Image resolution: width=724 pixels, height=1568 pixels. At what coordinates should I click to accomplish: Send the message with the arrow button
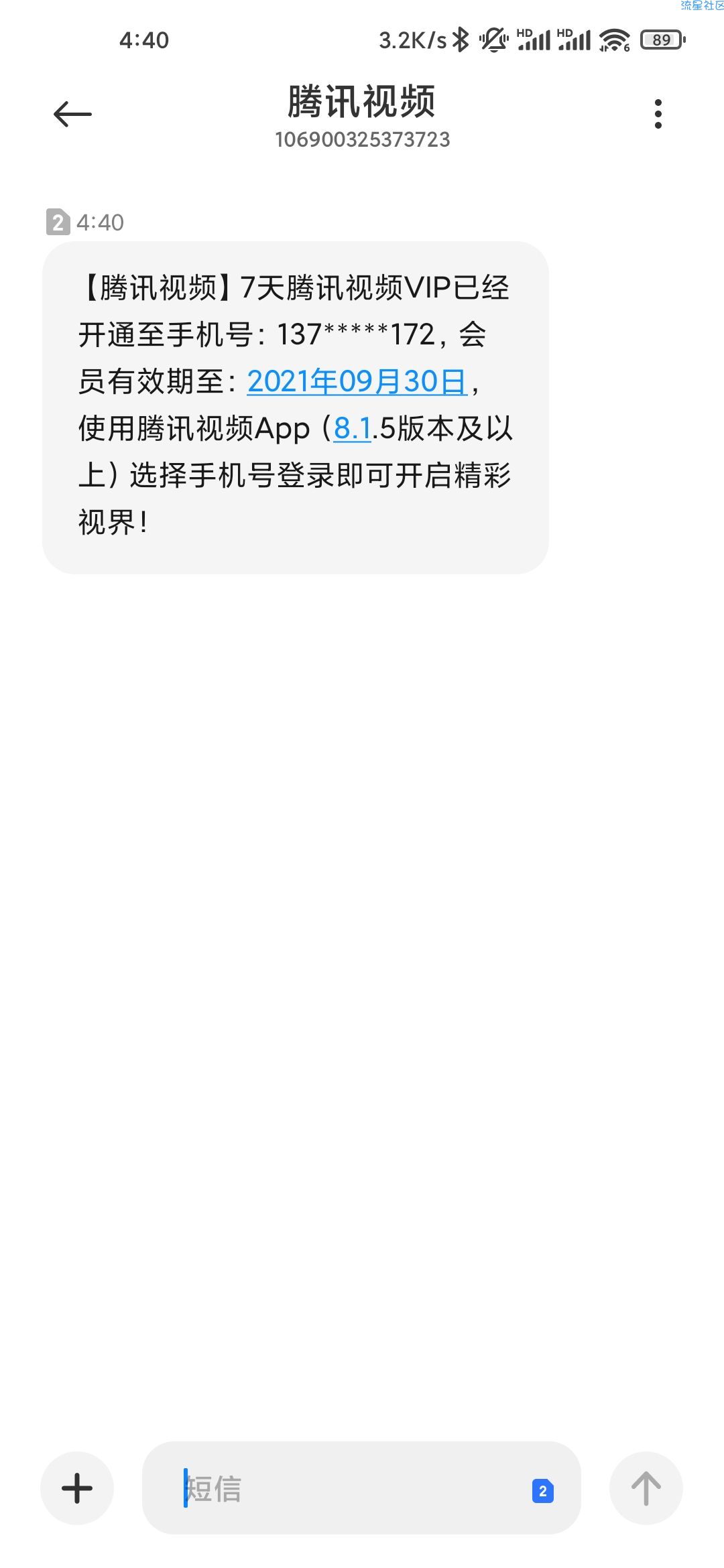[x=646, y=1488]
